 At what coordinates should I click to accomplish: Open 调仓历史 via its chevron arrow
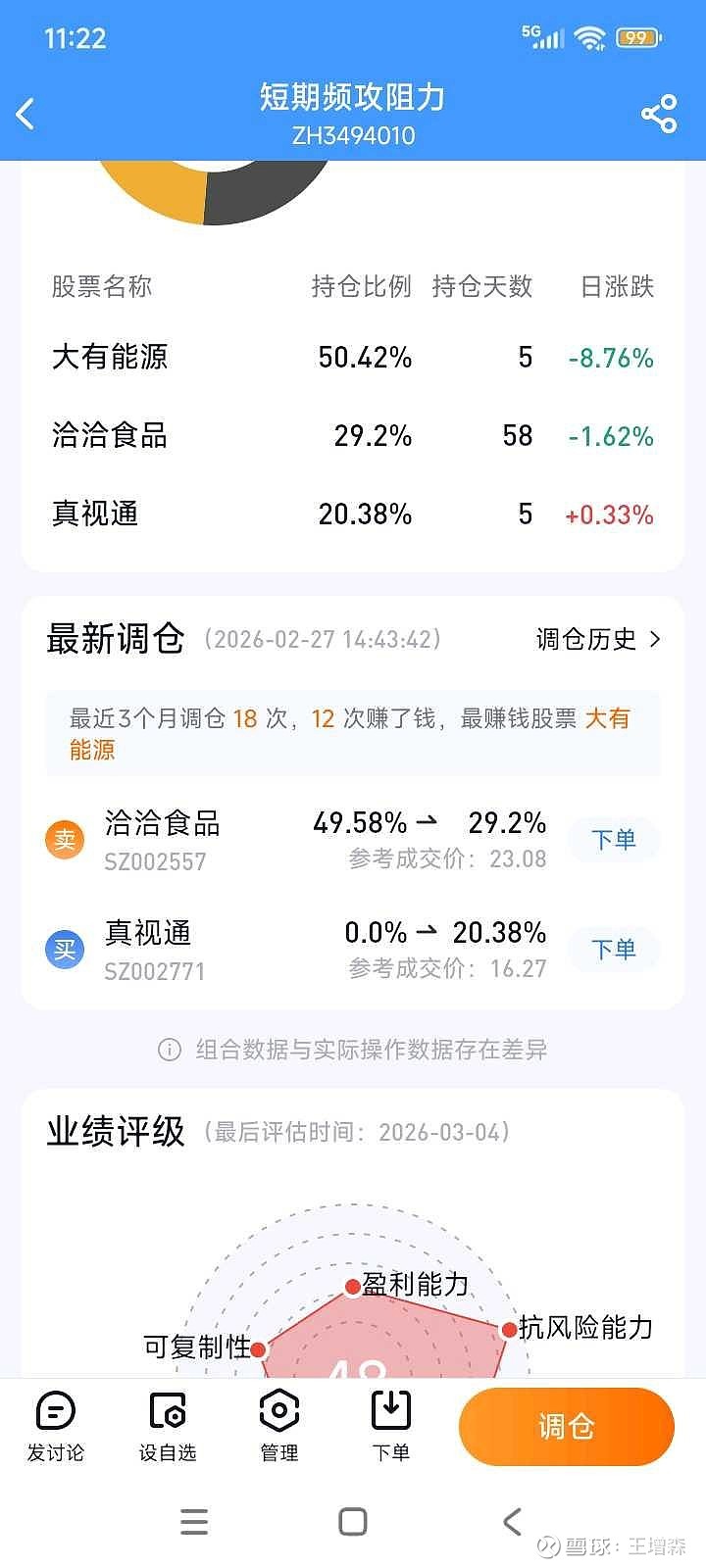[x=655, y=638]
